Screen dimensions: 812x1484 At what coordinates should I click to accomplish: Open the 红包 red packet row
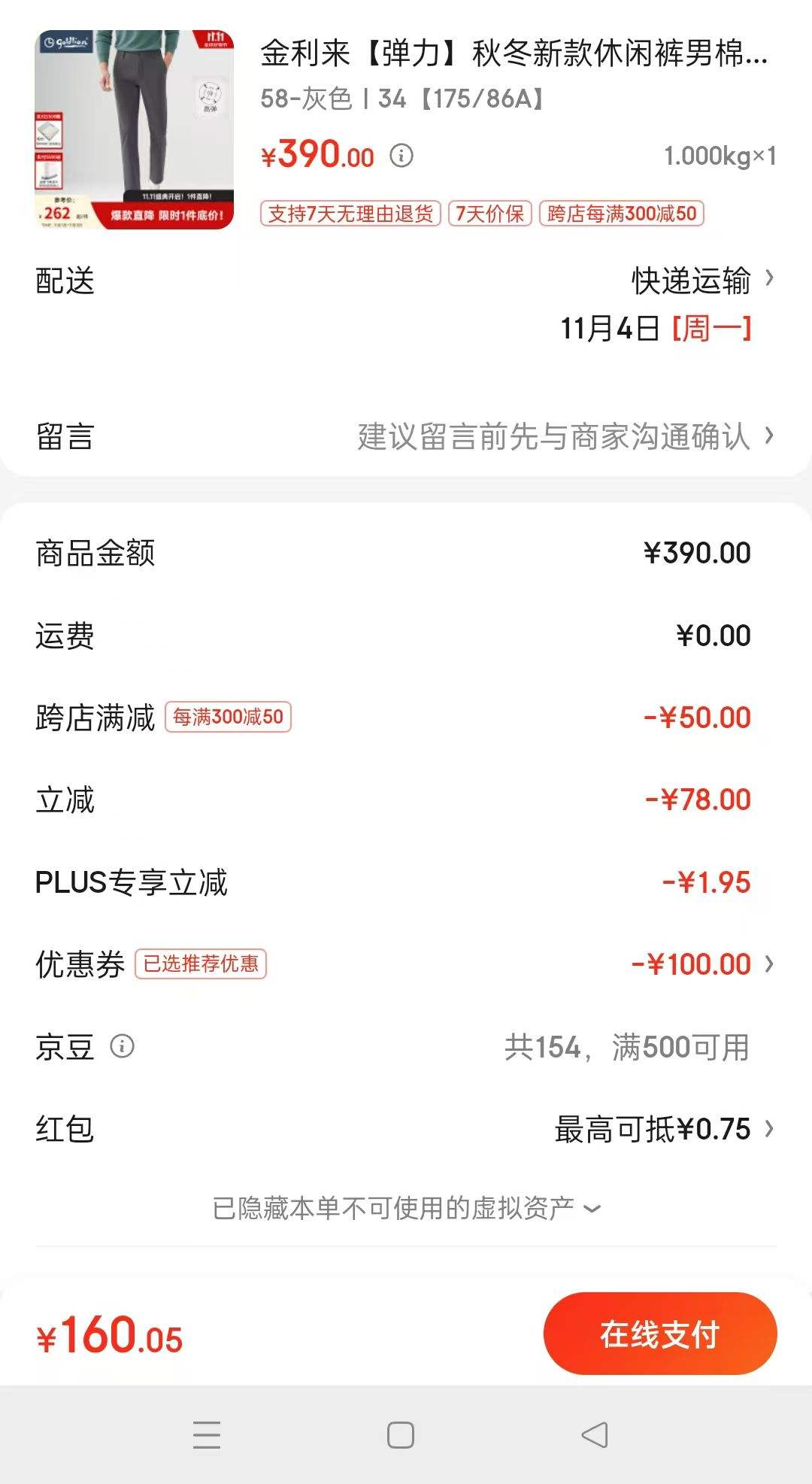pos(406,1129)
